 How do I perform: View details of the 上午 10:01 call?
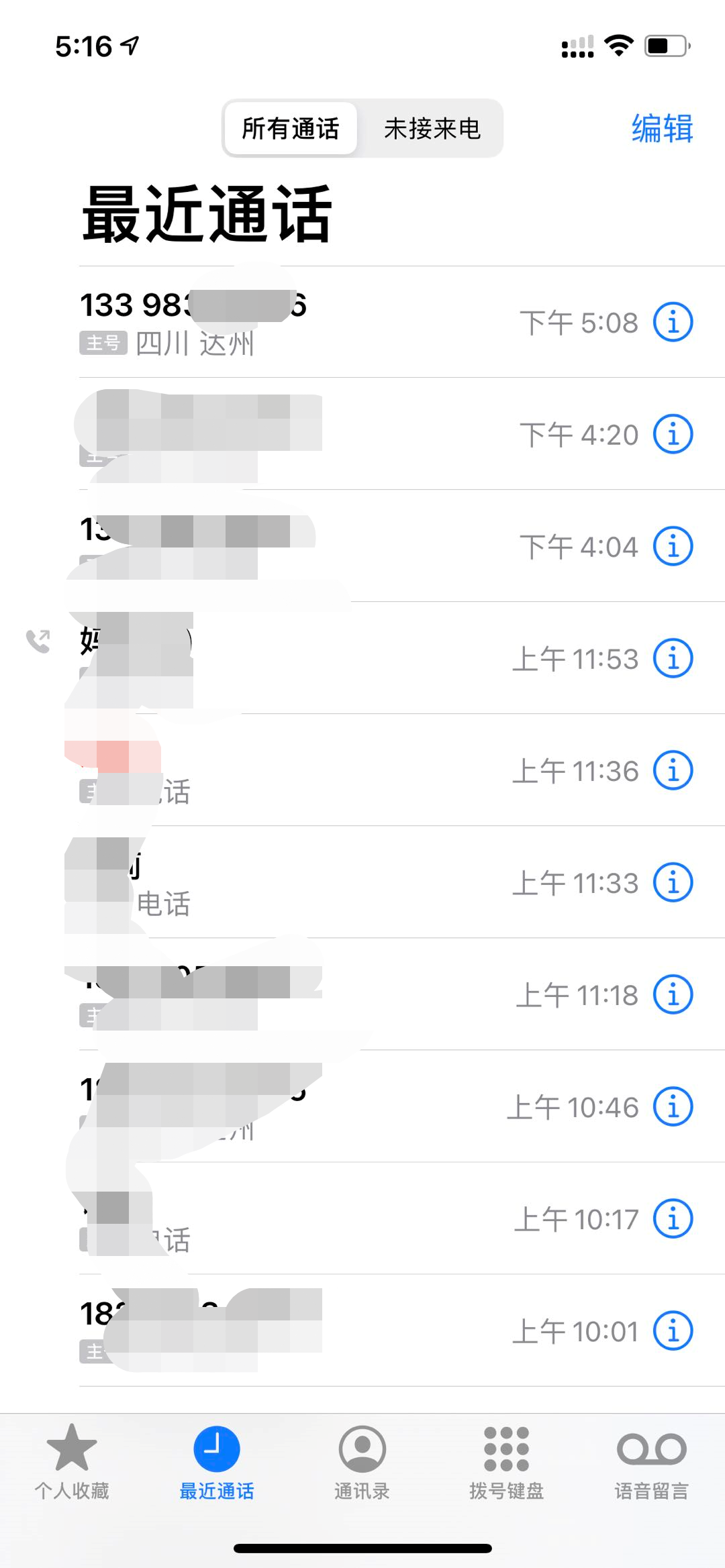(x=673, y=1330)
